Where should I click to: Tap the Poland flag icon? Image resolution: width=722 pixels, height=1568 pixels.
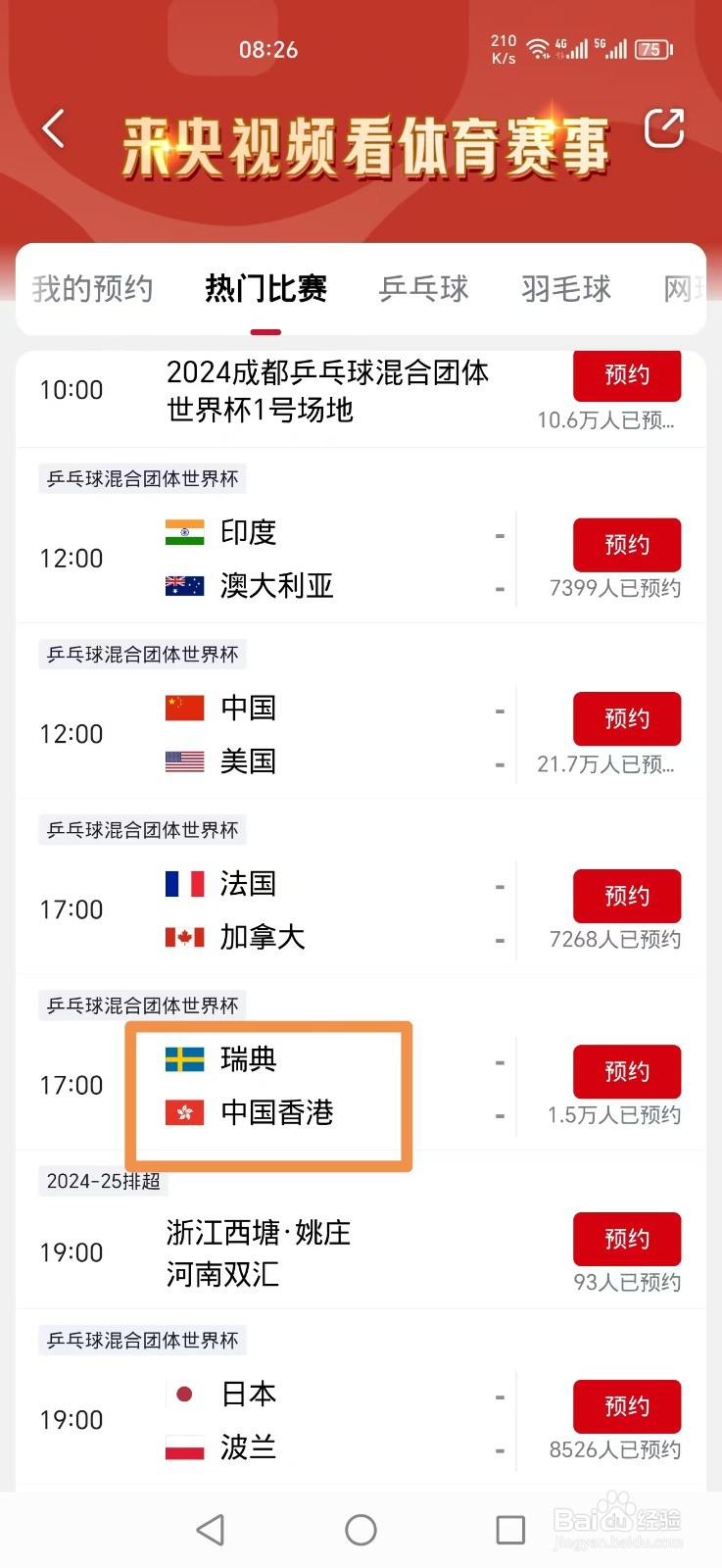coord(184,1447)
